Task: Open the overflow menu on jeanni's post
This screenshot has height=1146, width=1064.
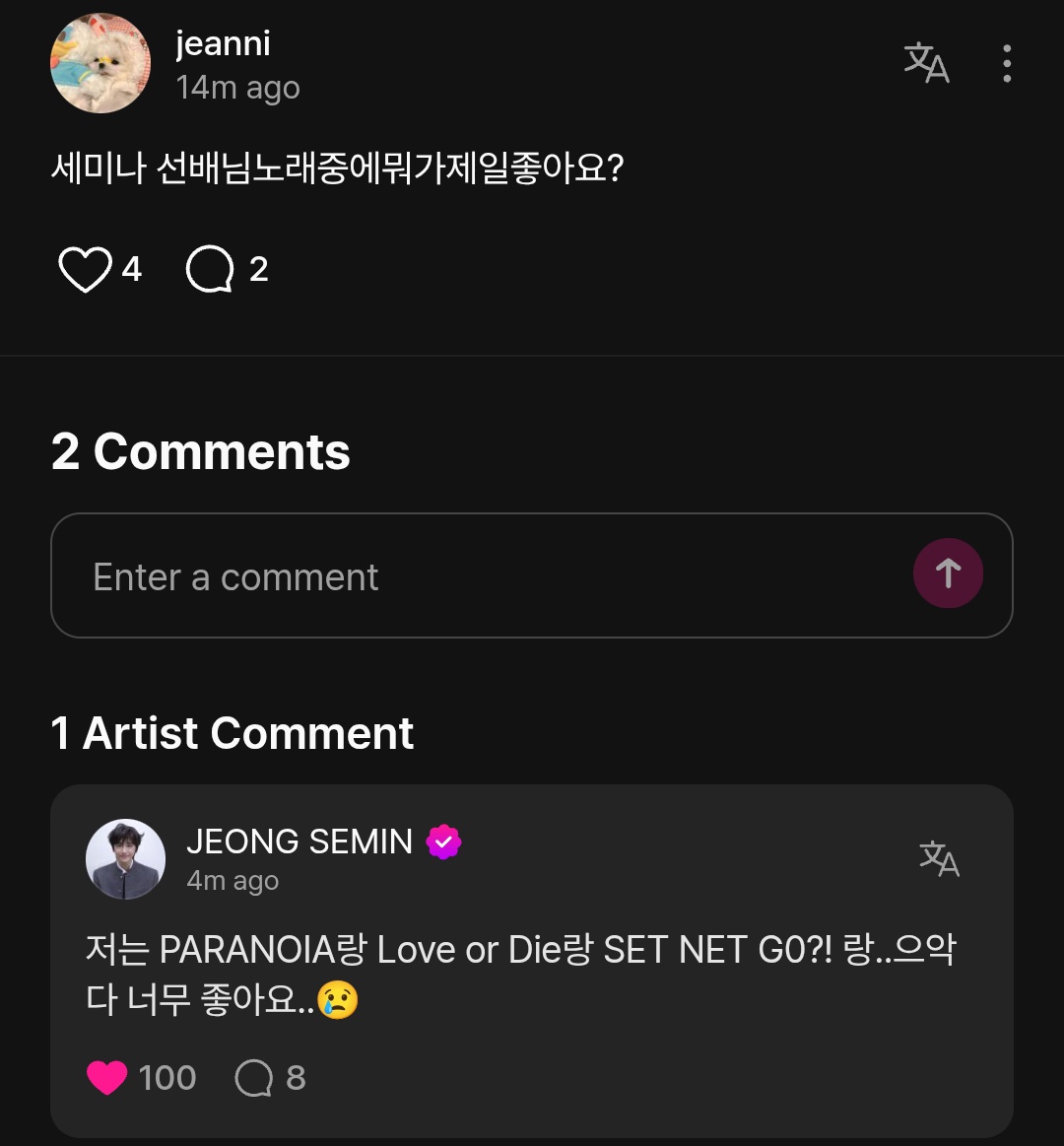Action: (x=1006, y=64)
